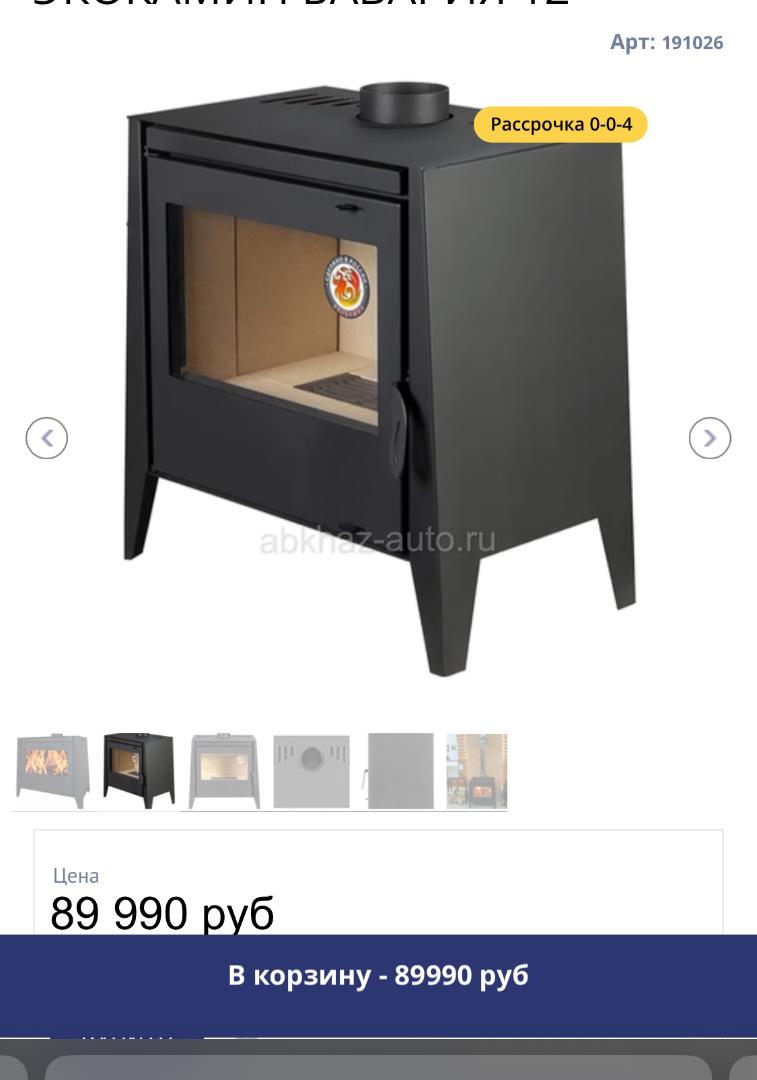Show the next product photo
Image resolution: width=757 pixels, height=1080 pixels.
(710, 438)
